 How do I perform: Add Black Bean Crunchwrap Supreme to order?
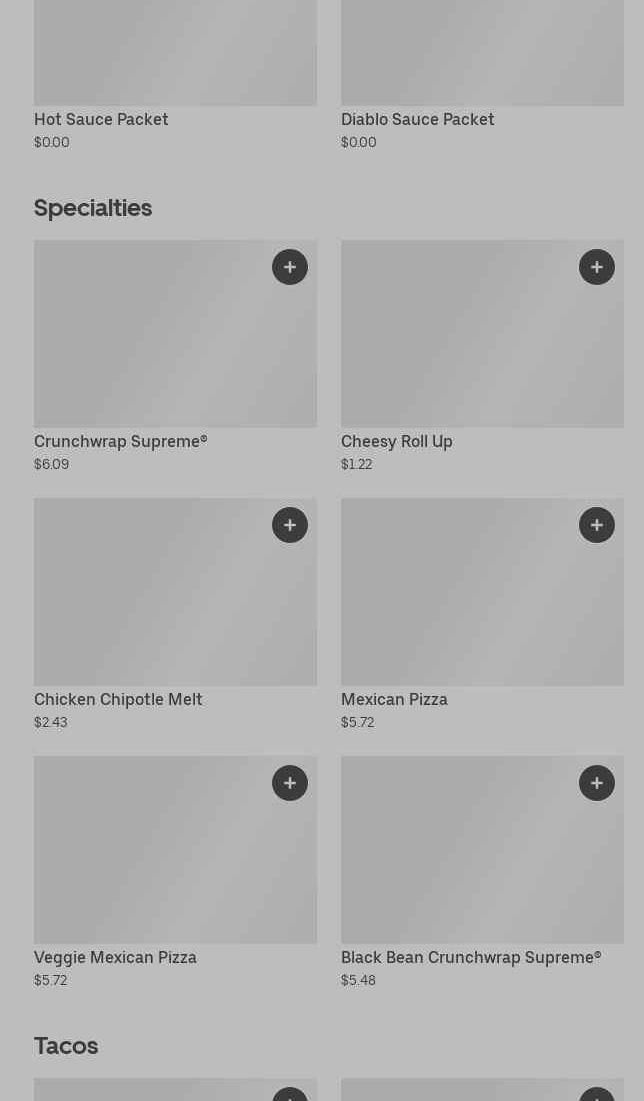(x=597, y=783)
